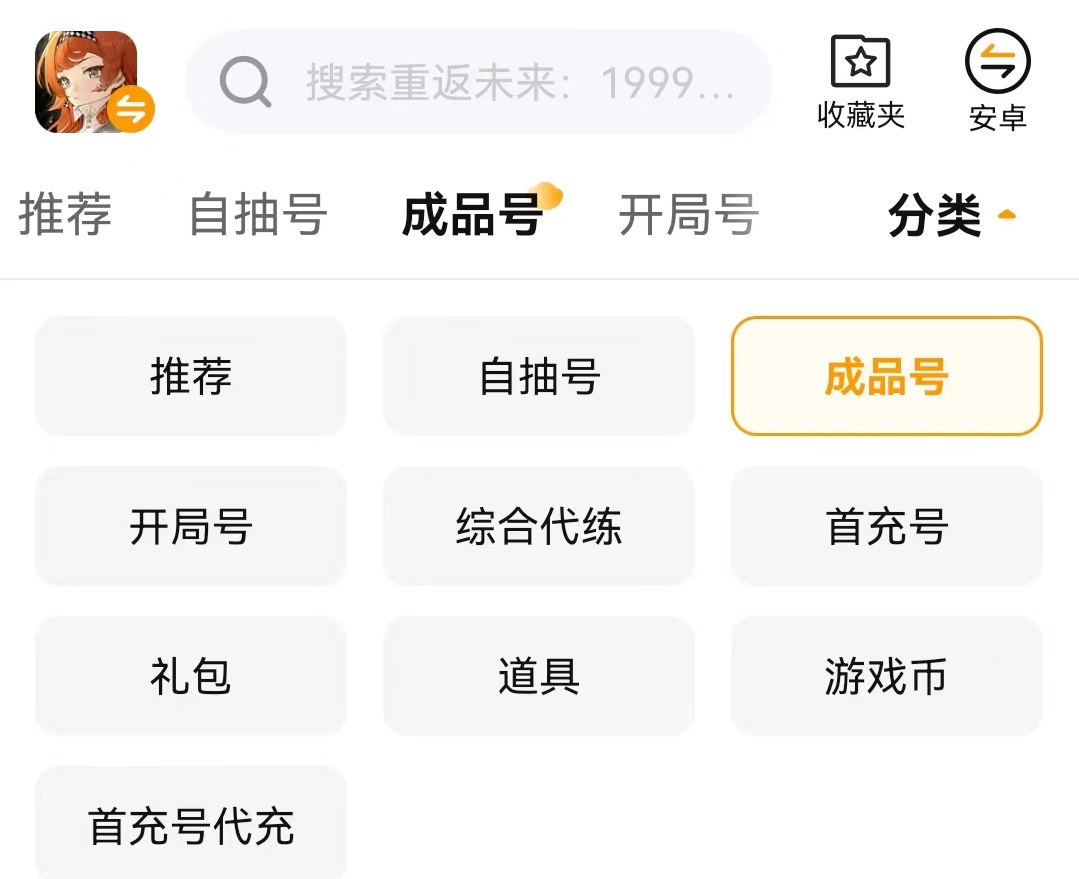Switch to the 推荐 top tab

click(65, 214)
